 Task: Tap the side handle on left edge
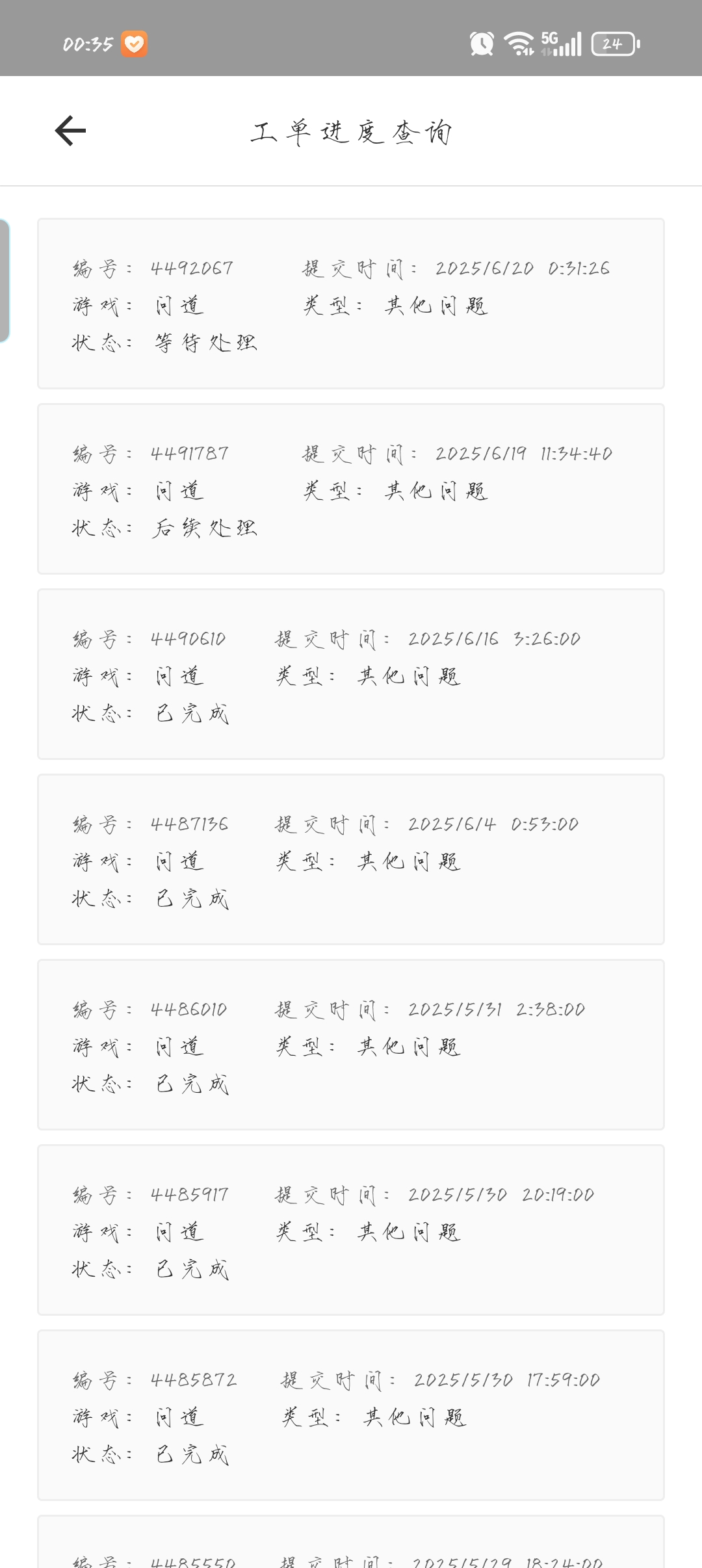[5, 281]
